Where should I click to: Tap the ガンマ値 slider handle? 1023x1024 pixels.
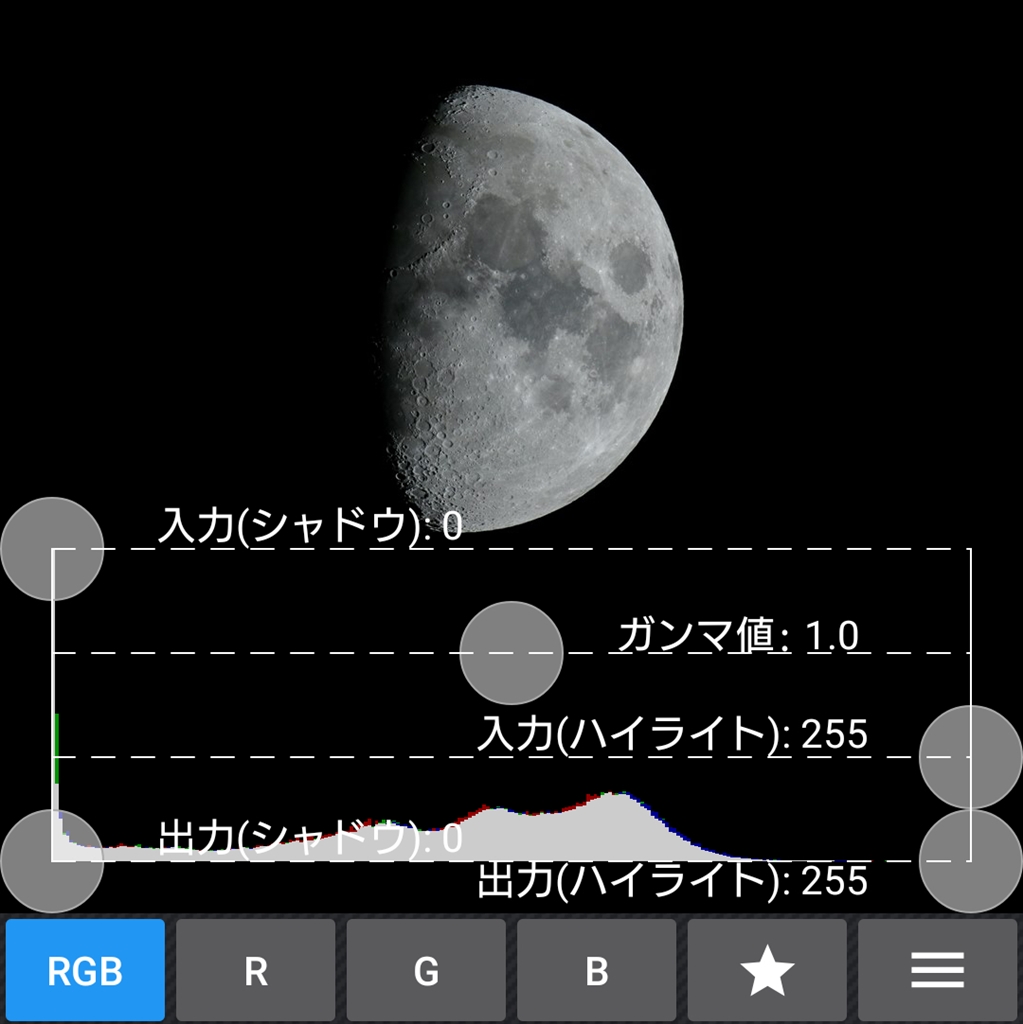coord(511,653)
